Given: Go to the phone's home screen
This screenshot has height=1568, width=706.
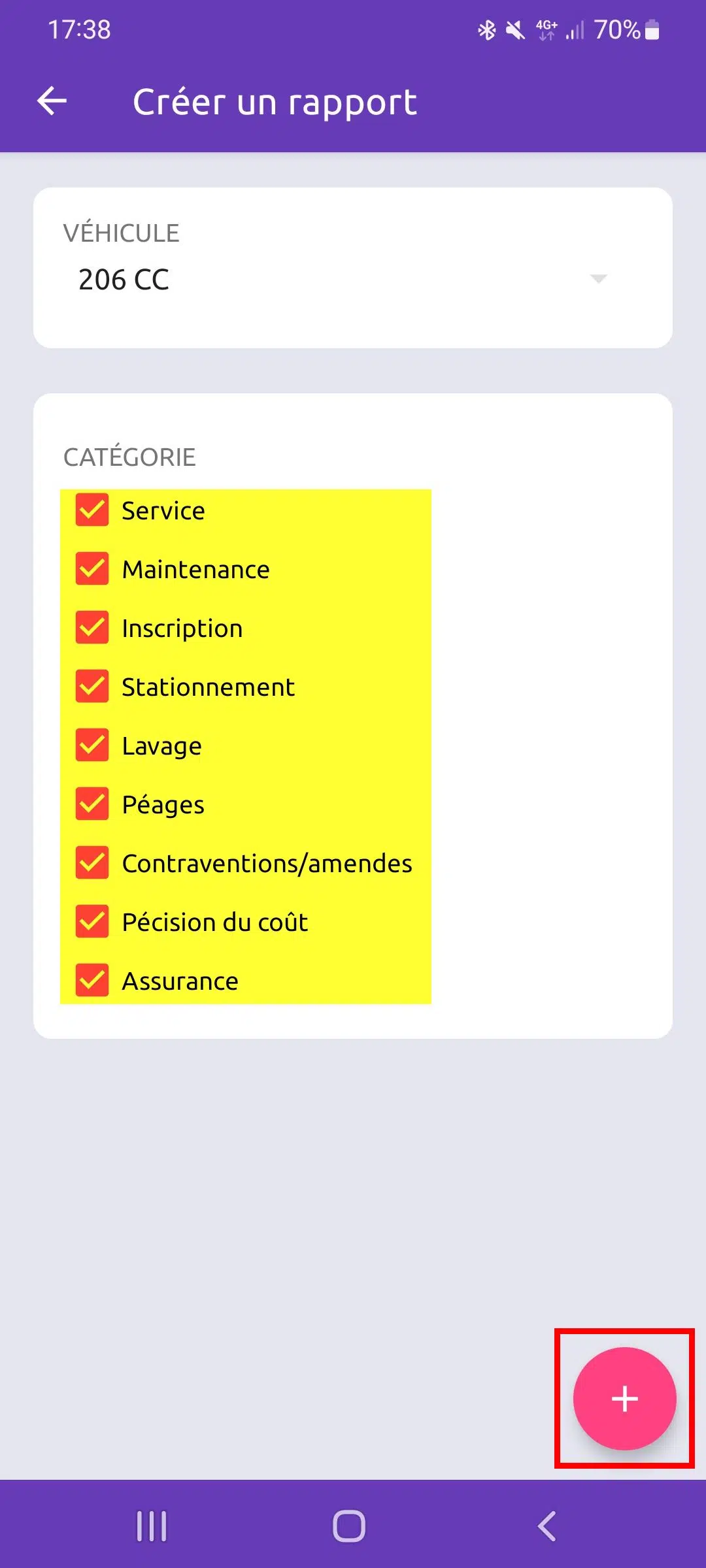Looking at the screenshot, I should click(x=349, y=1527).
